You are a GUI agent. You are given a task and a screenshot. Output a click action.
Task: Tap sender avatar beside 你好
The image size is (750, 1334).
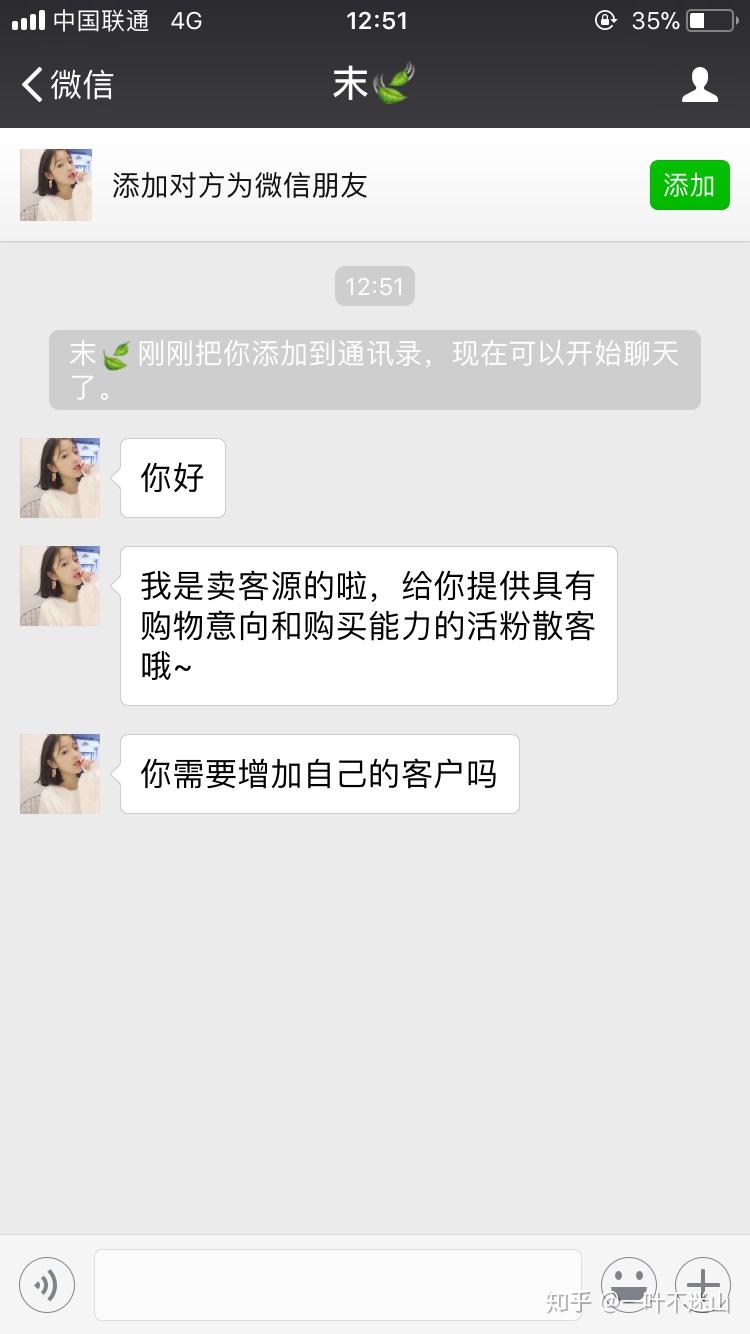point(60,478)
